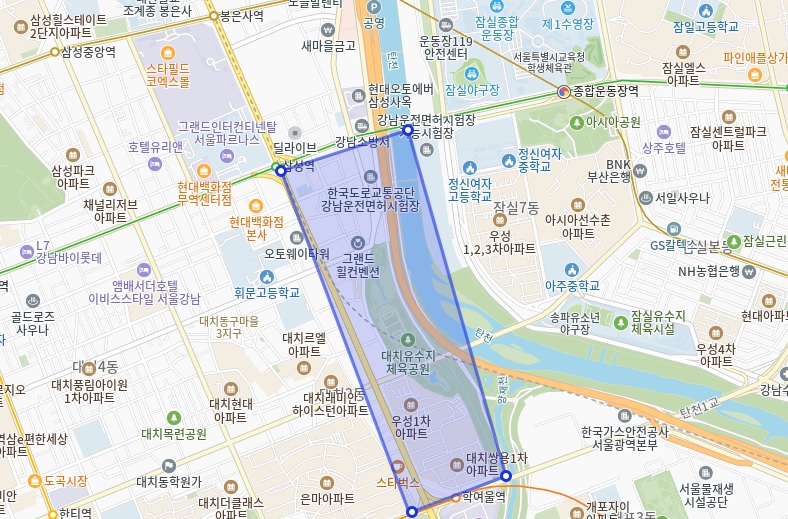Tap the 봉은사역 station marker
The width and height of the screenshot is (788, 519).
coord(212,16)
